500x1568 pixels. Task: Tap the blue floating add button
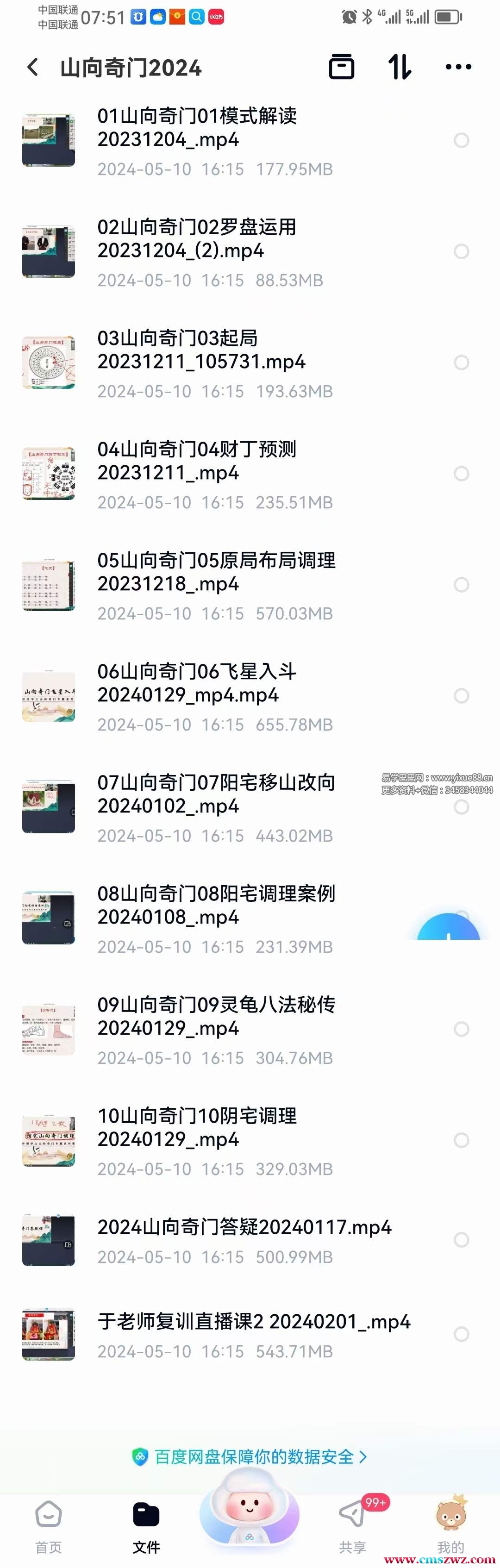(x=449, y=928)
